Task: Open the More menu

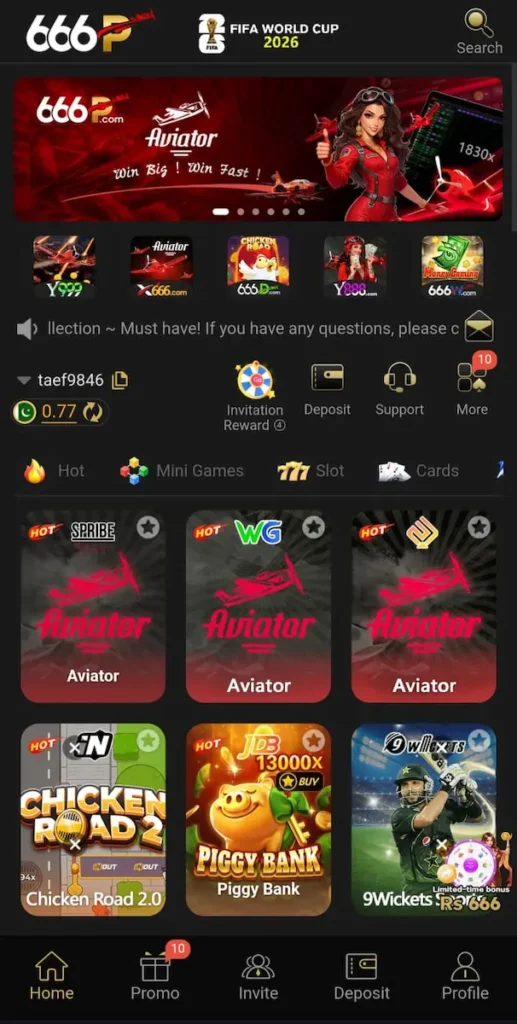Action: 472,379
